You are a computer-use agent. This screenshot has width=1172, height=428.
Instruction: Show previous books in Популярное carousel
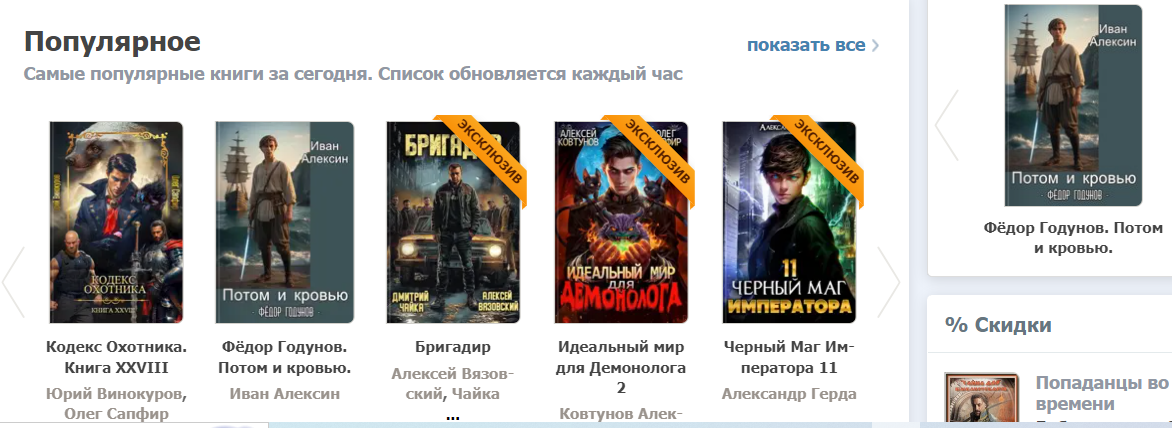[14, 282]
